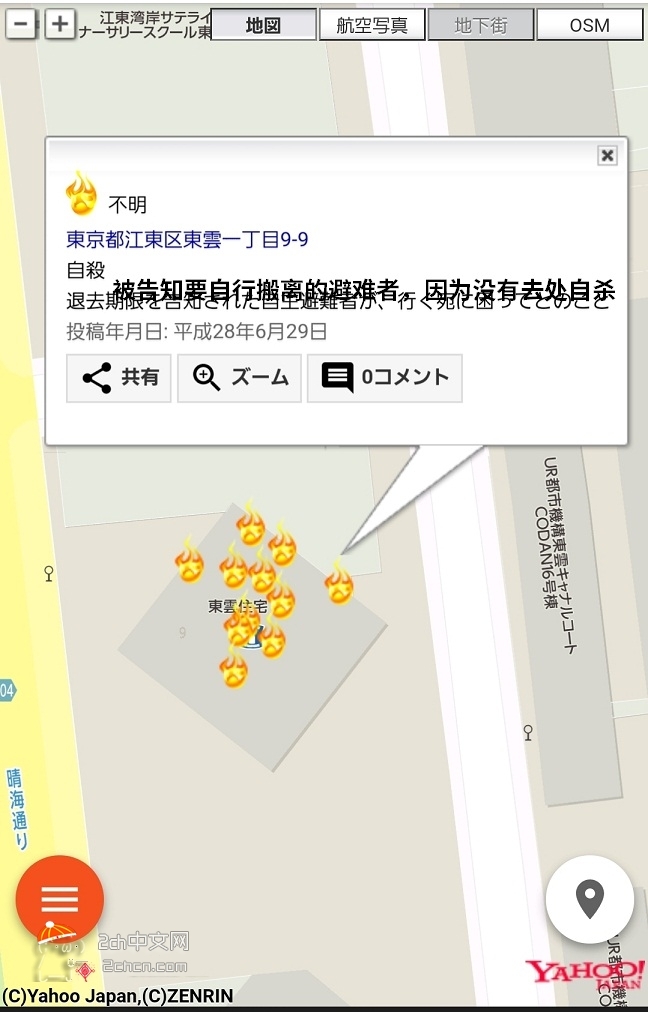Open the orange hamburger menu

coord(59,899)
